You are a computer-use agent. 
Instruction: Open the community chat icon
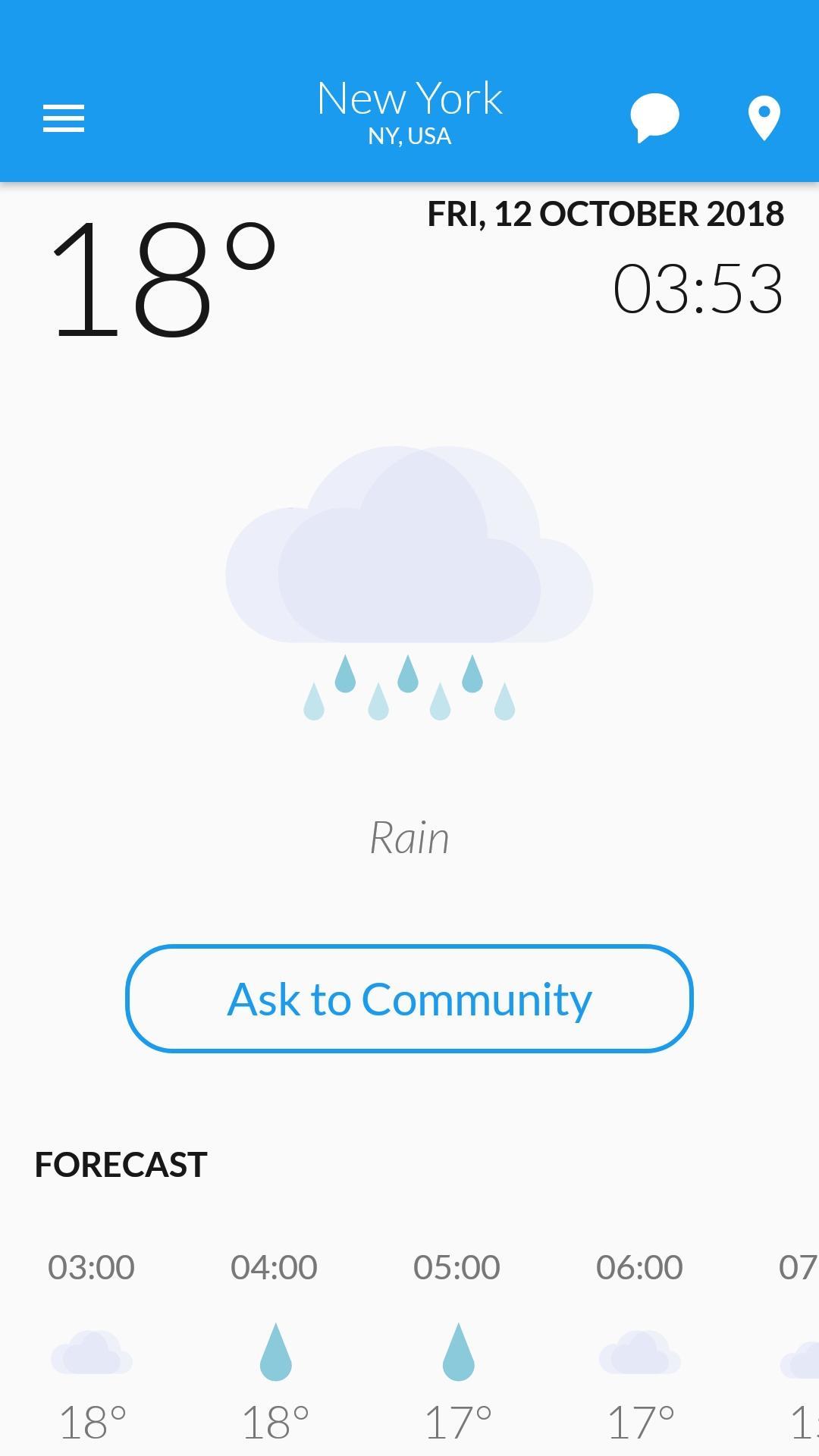click(654, 116)
